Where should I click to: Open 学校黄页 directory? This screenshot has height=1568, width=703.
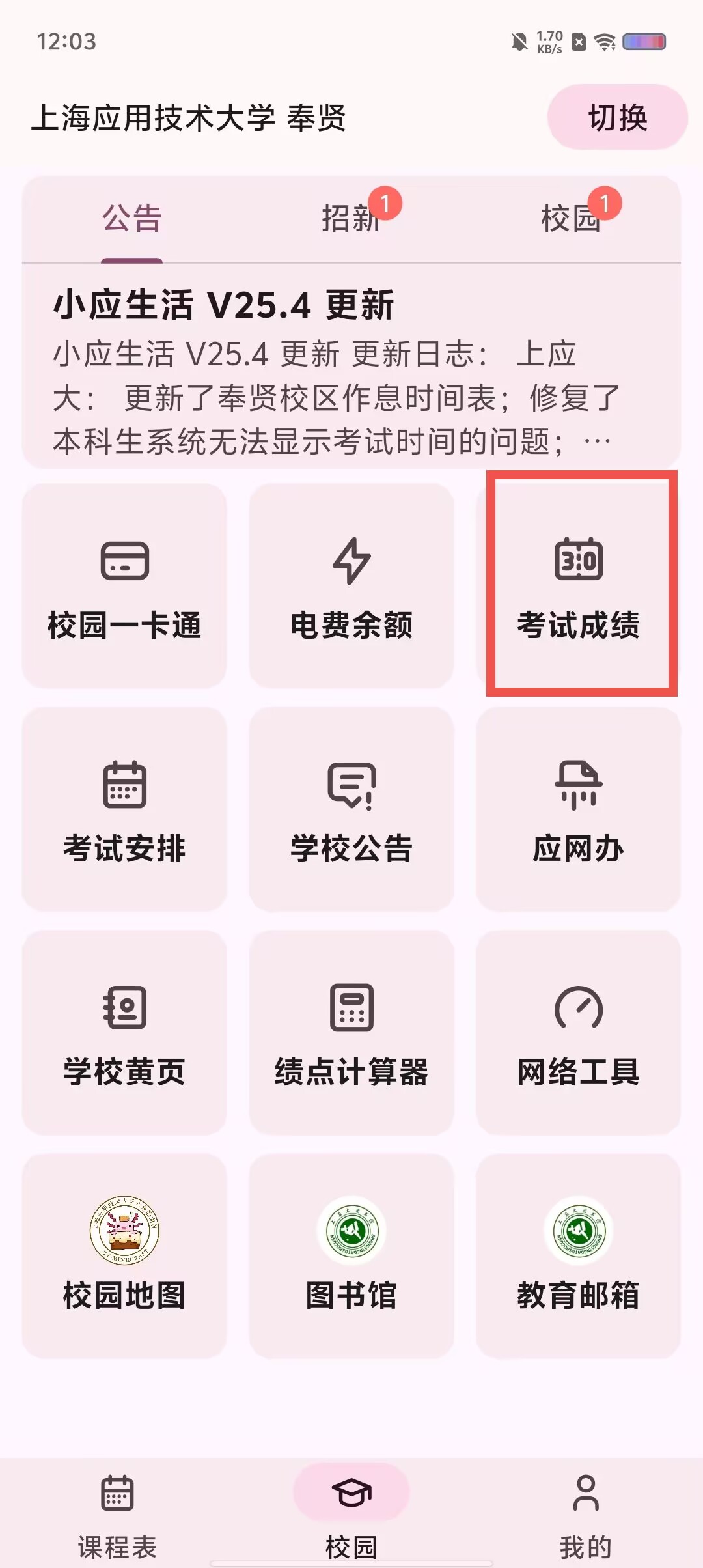124,1033
